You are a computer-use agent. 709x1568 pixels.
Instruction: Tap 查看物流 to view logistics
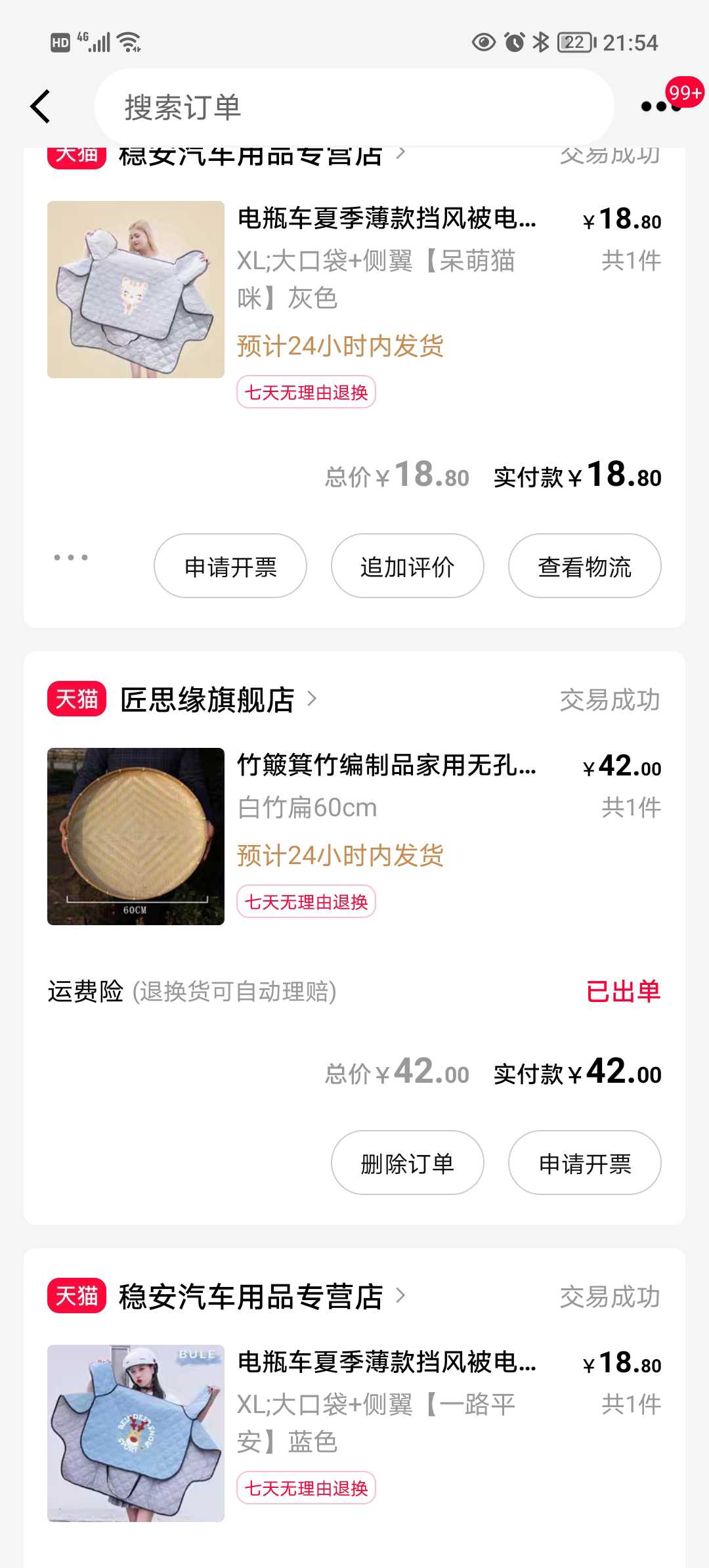(x=585, y=566)
